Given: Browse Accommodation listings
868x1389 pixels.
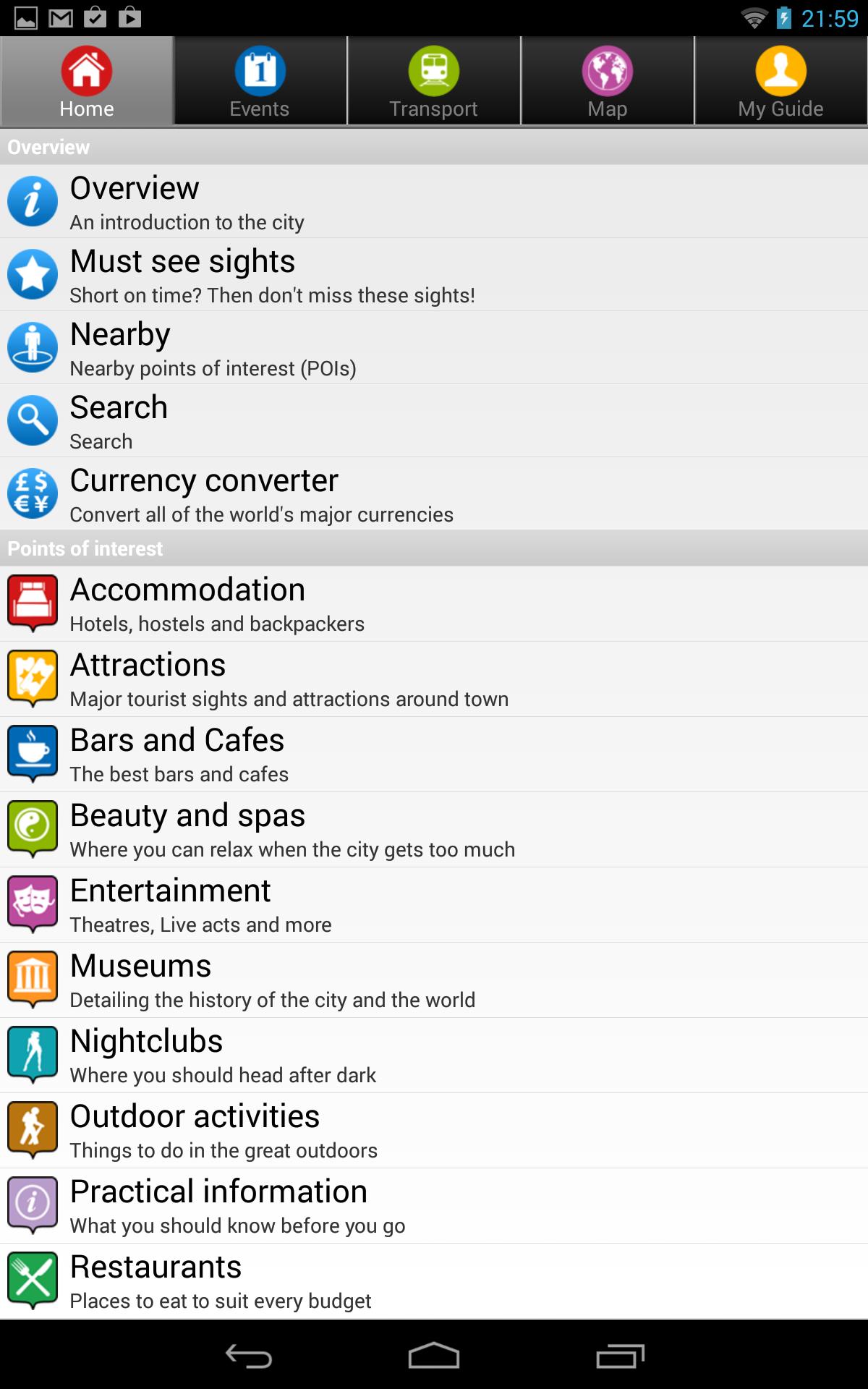Looking at the screenshot, I should point(434,604).
